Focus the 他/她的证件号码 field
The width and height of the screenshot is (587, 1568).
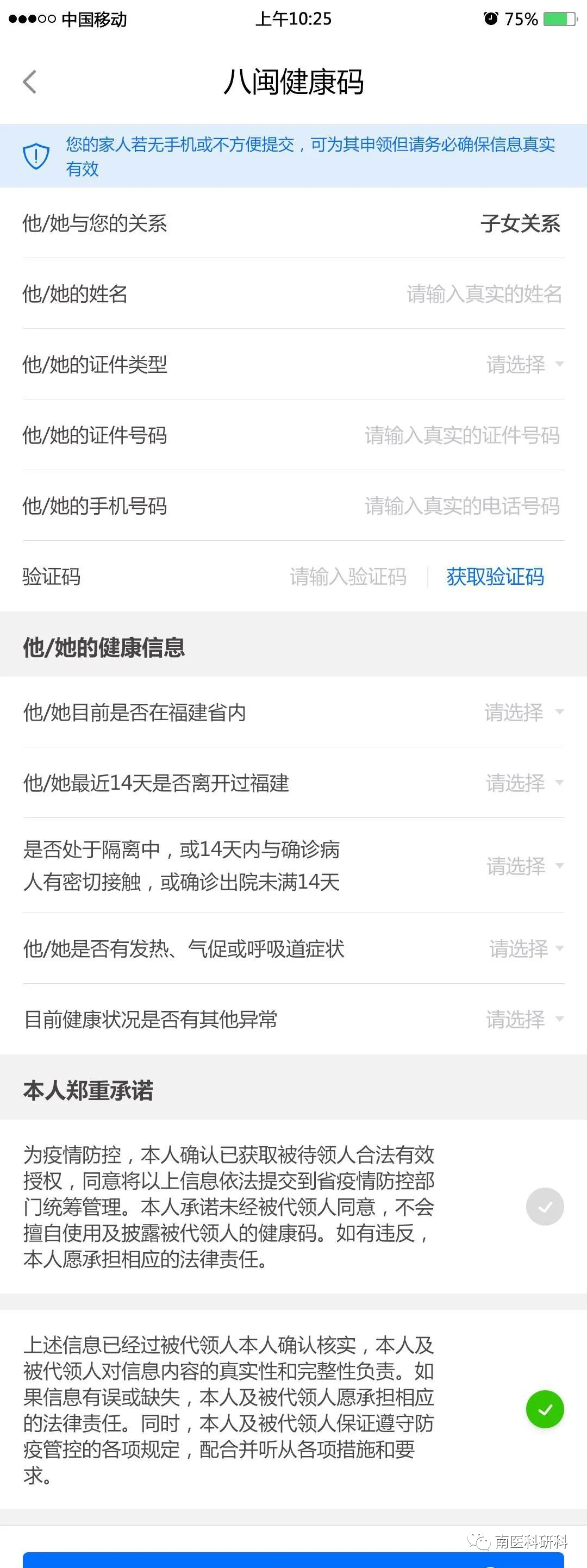461,435
